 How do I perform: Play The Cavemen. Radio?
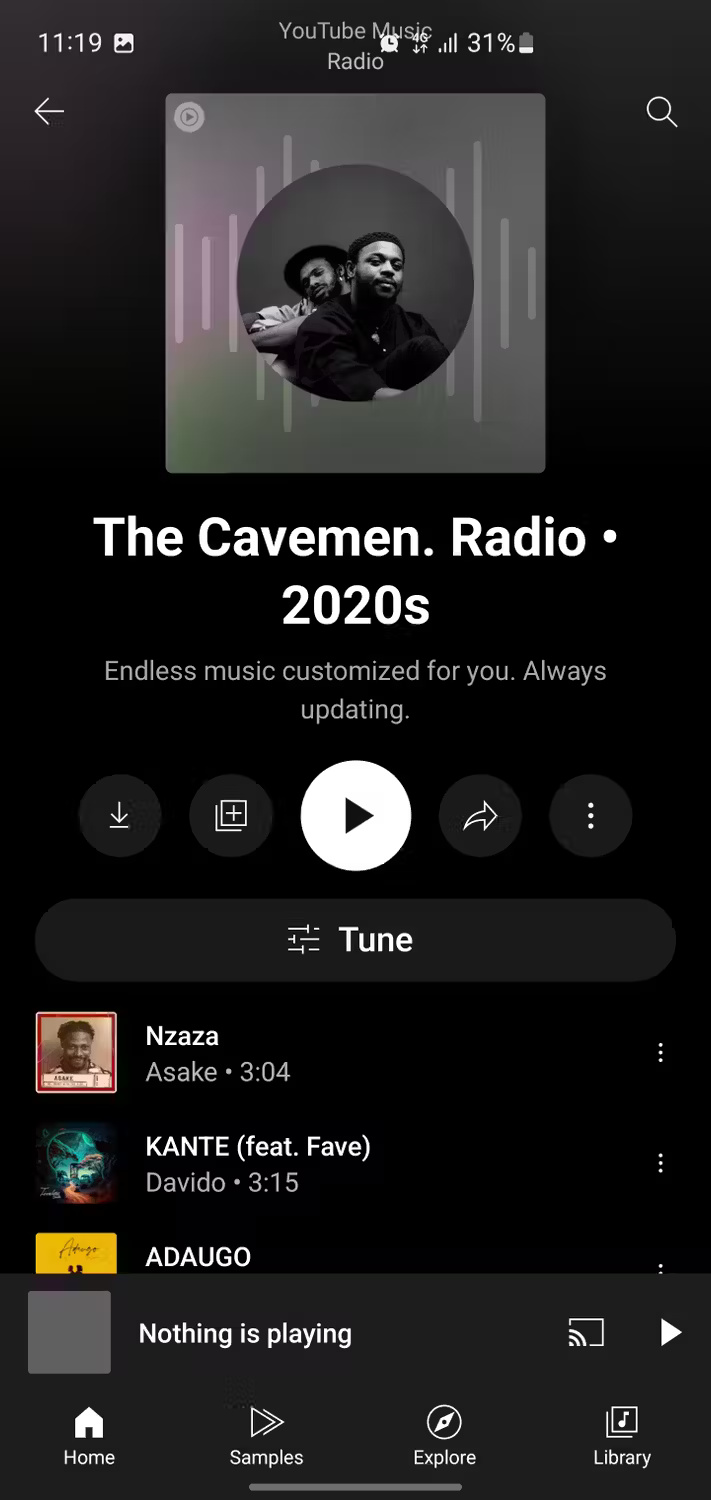pyautogui.click(x=356, y=816)
